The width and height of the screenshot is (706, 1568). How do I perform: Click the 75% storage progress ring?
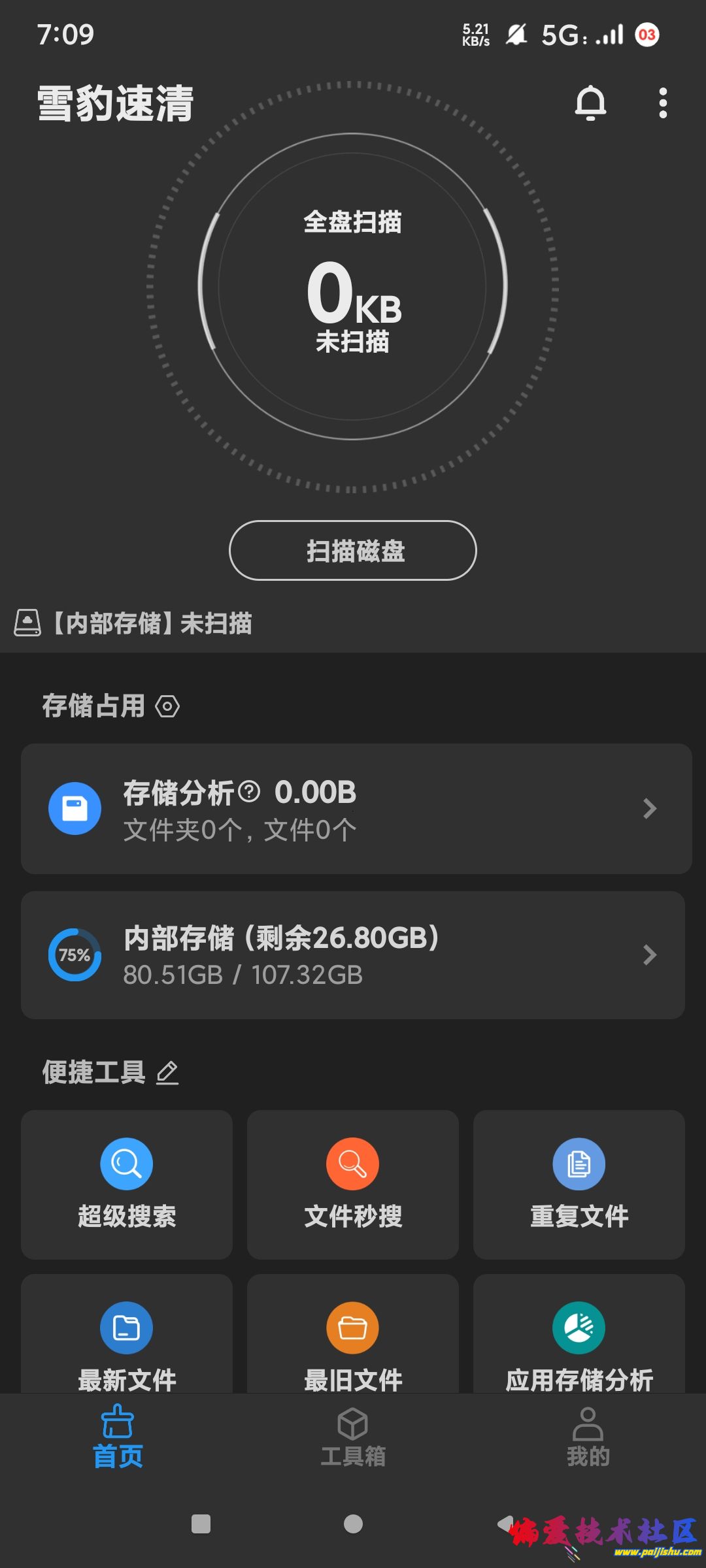[74, 955]
